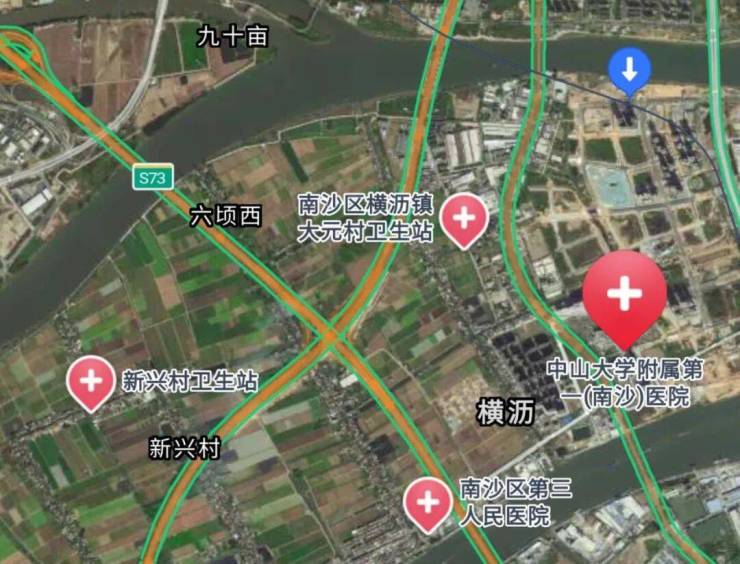The image size is (740, 564).
Task: Open the 新兴村卫生站 map pin
Action: click(90, 381)
